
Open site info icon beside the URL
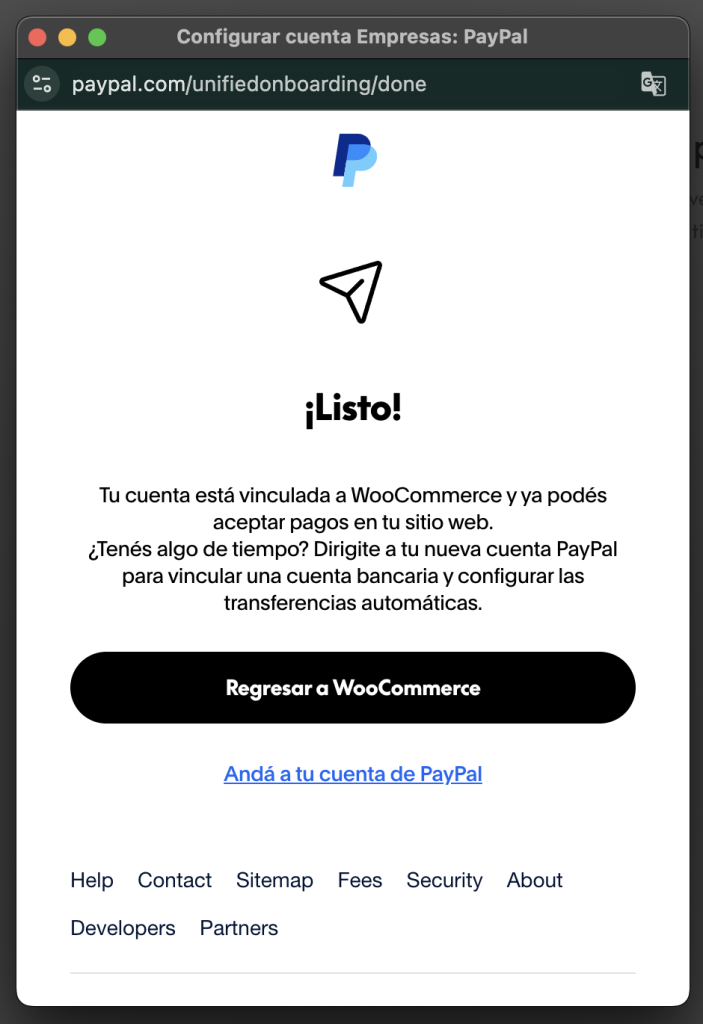(42, 84)
